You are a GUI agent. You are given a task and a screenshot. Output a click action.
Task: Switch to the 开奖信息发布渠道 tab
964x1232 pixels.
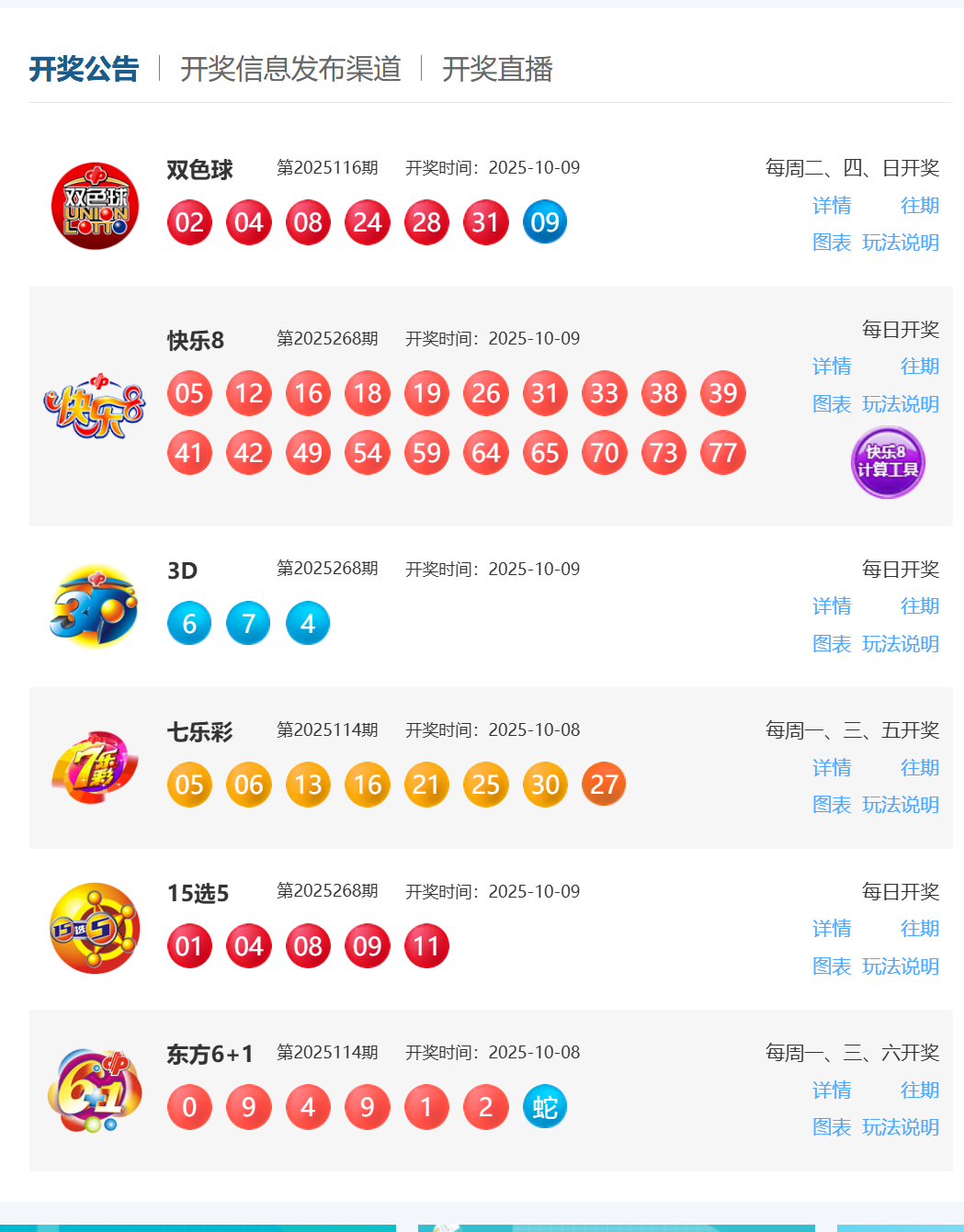[290, 69]
